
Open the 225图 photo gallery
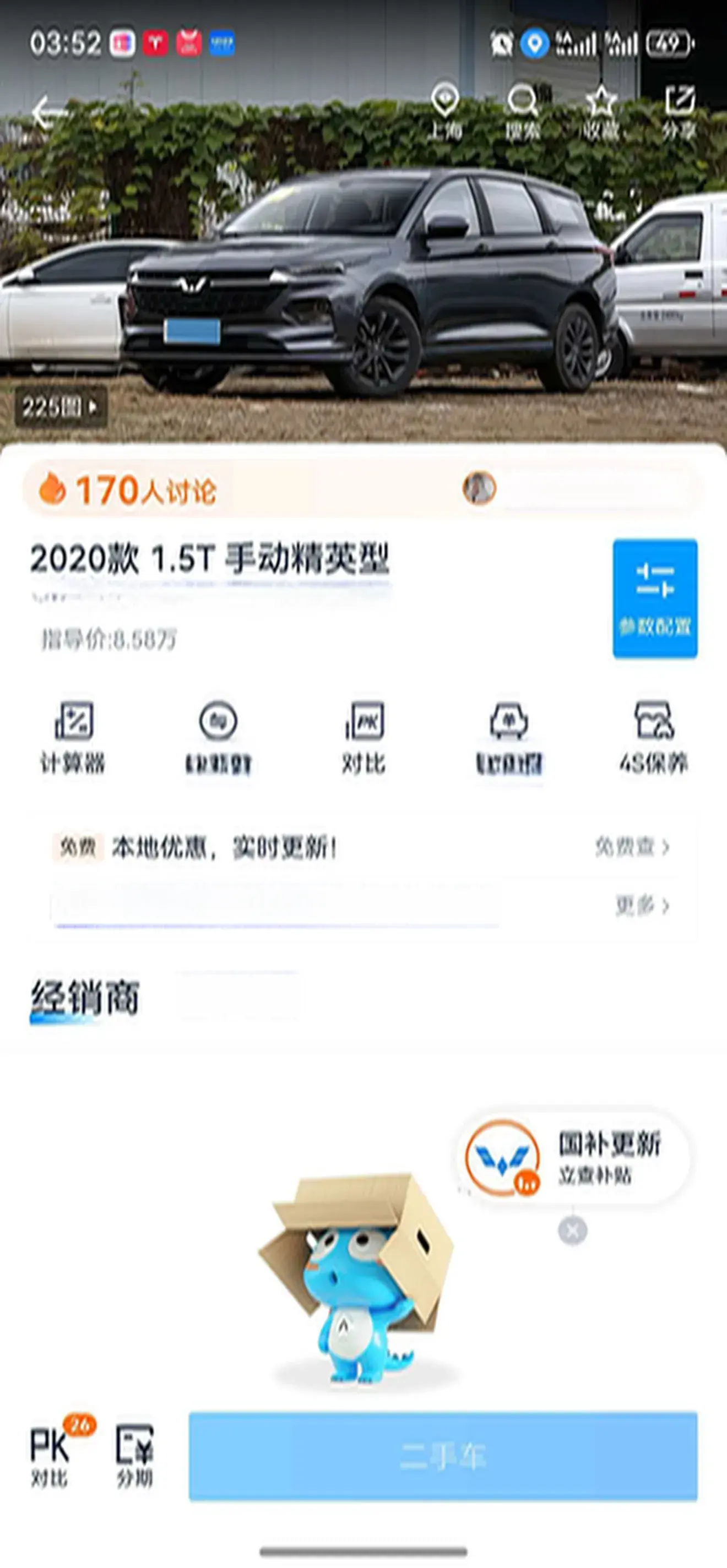coord(60,406)
